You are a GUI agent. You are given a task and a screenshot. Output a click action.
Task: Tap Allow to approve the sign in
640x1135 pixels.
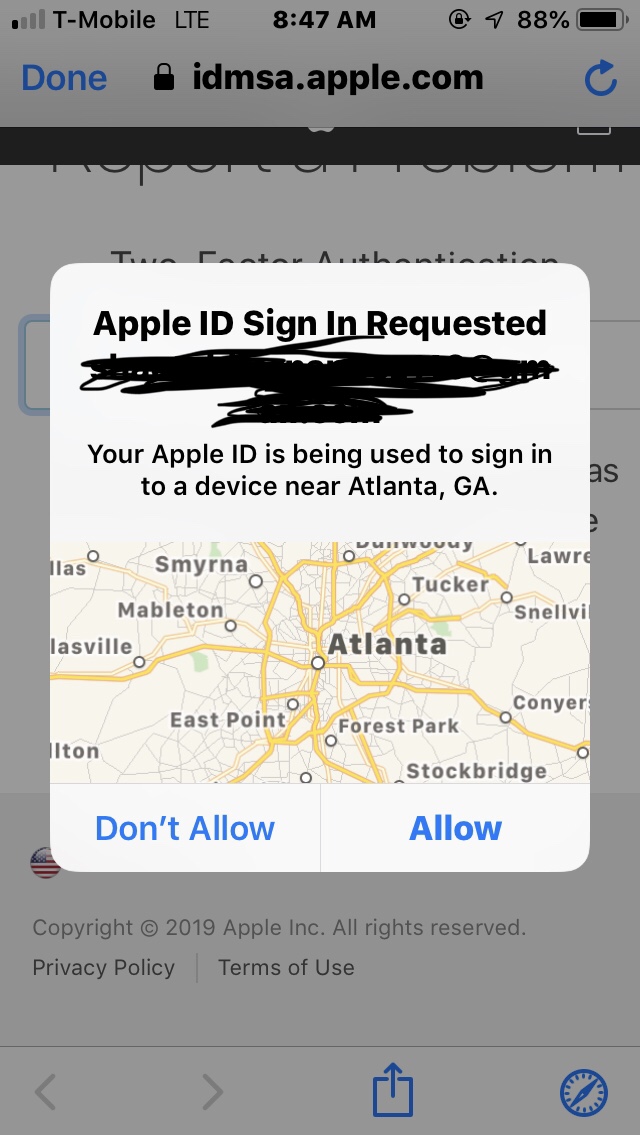[x=455, y=828]
